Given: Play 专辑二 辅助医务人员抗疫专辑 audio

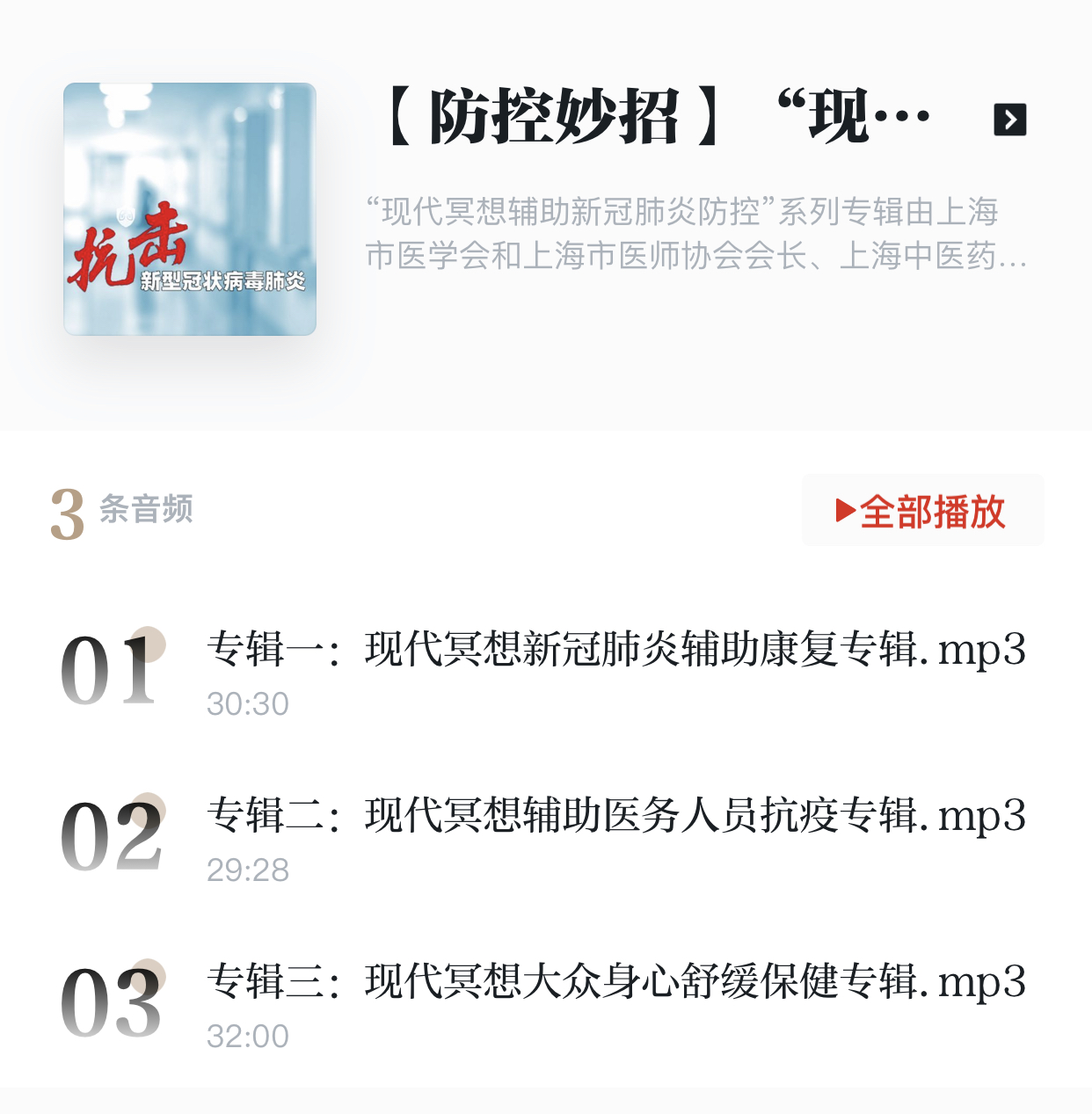Looking at the screenshot, I should pos(615,817).
